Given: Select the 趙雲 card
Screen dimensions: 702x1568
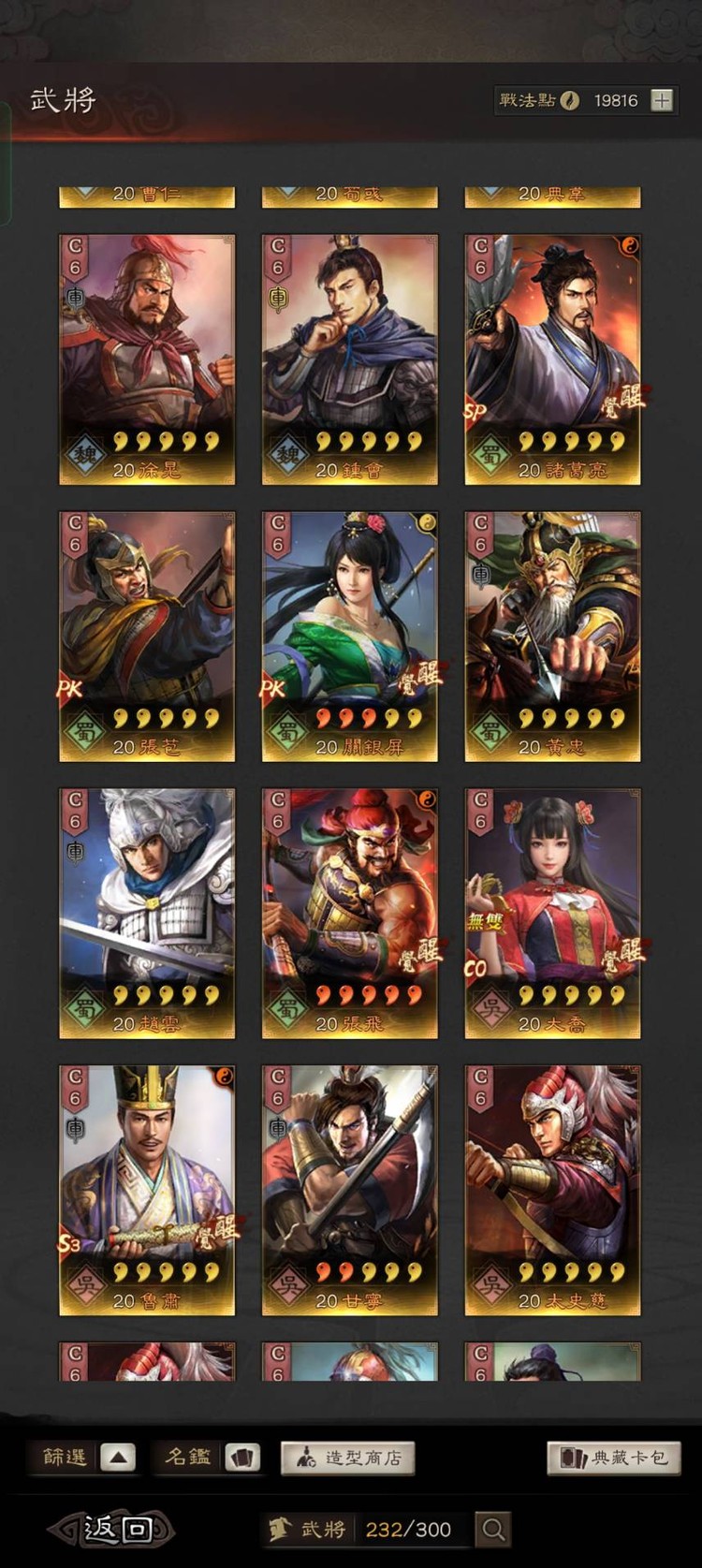Looking at the screenshot, I should click(147, 913).
